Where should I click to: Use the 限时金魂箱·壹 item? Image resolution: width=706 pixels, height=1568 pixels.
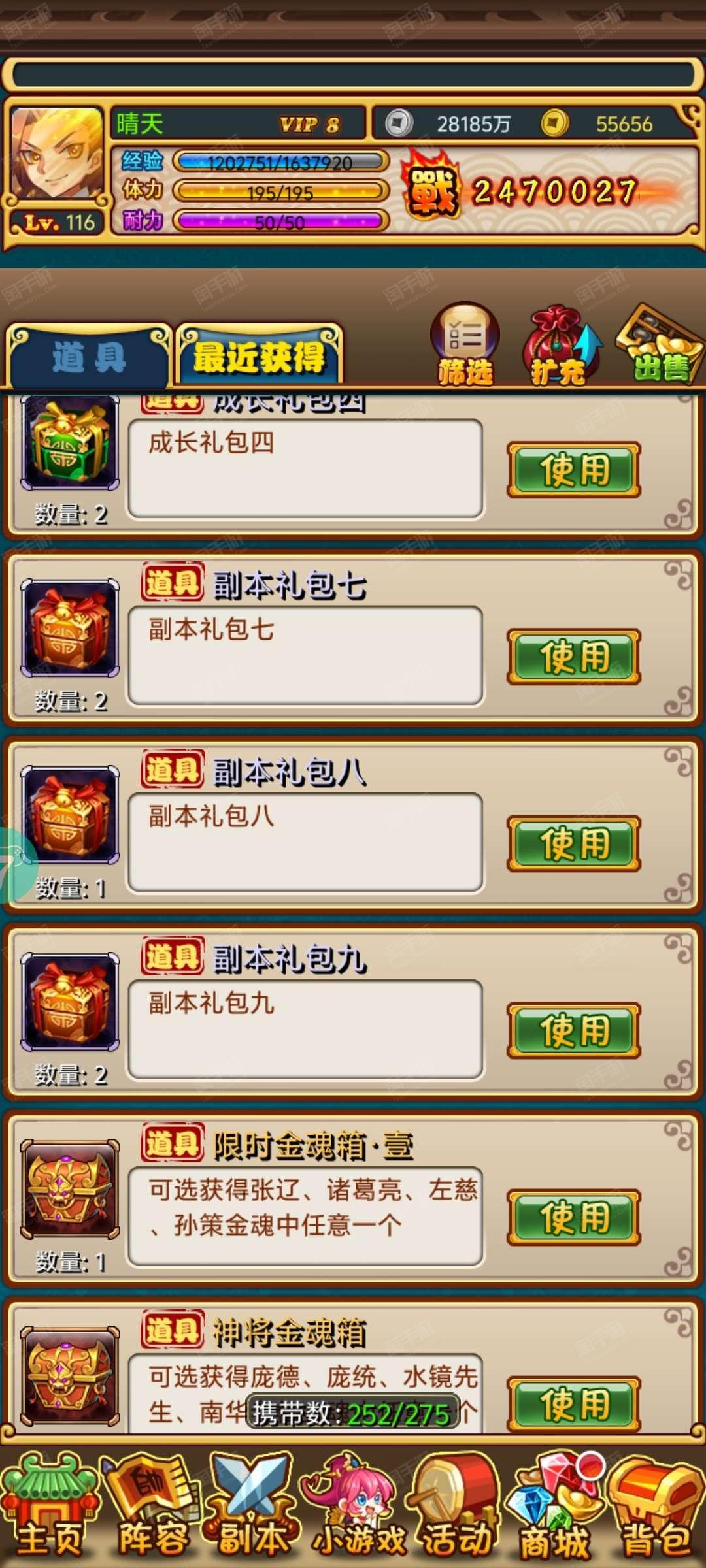click(574, 1217)
